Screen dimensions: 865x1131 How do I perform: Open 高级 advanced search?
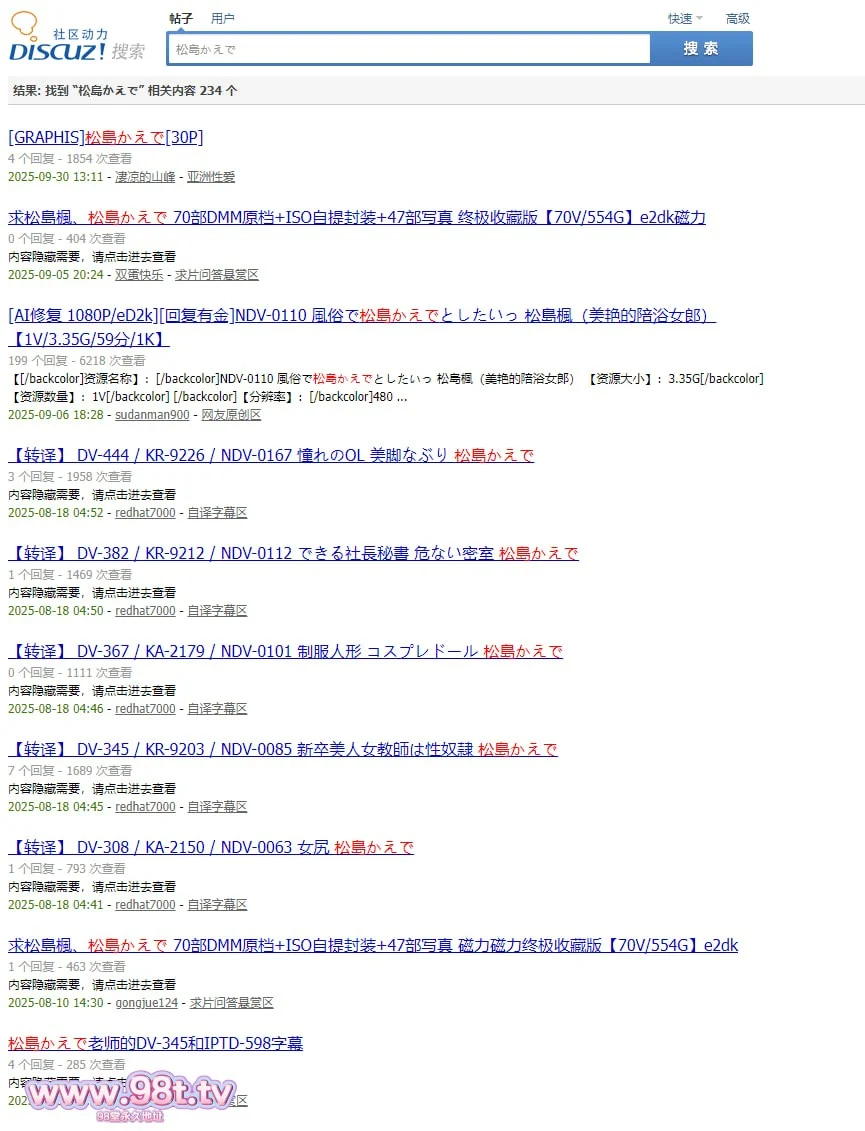coord(737,18)
